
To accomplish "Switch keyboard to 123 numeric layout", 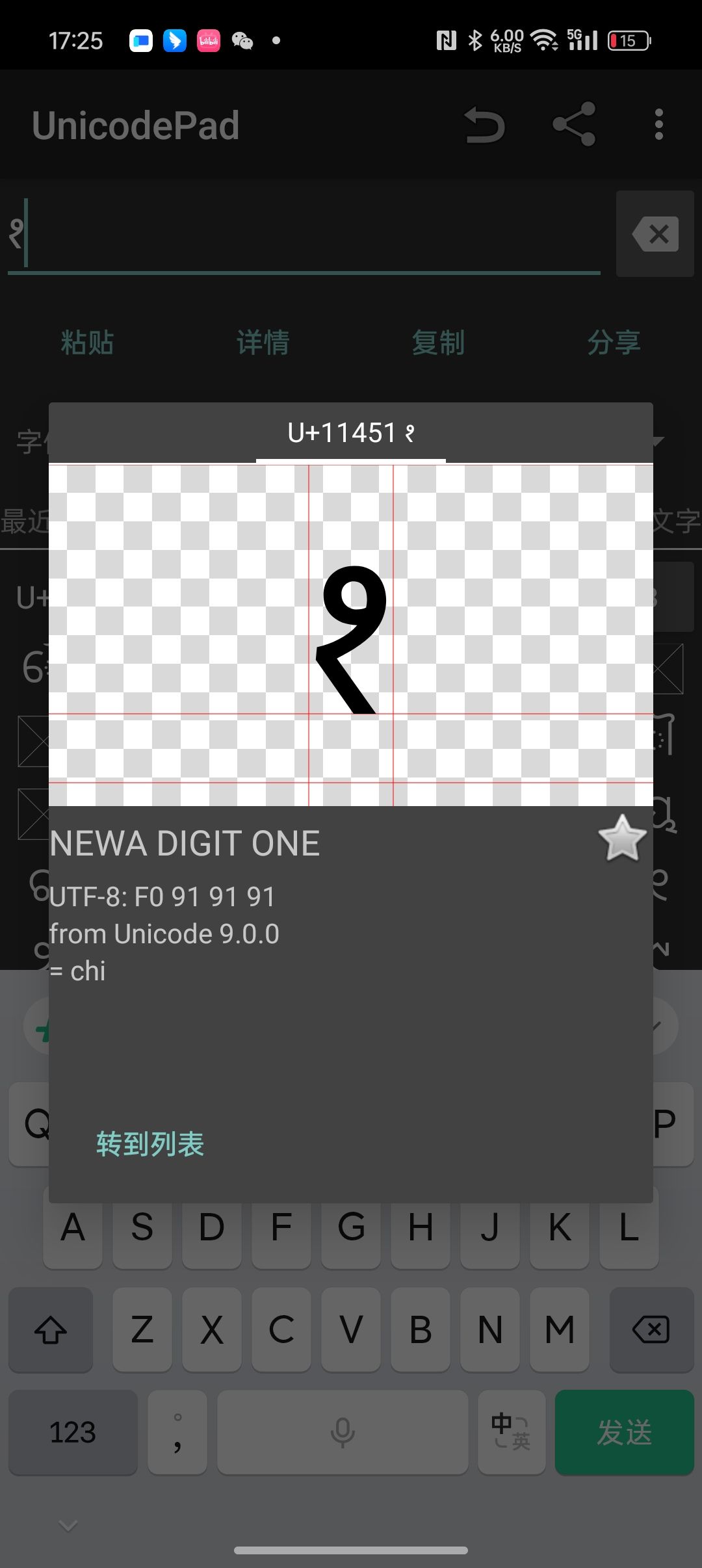I will (73, 1432).
